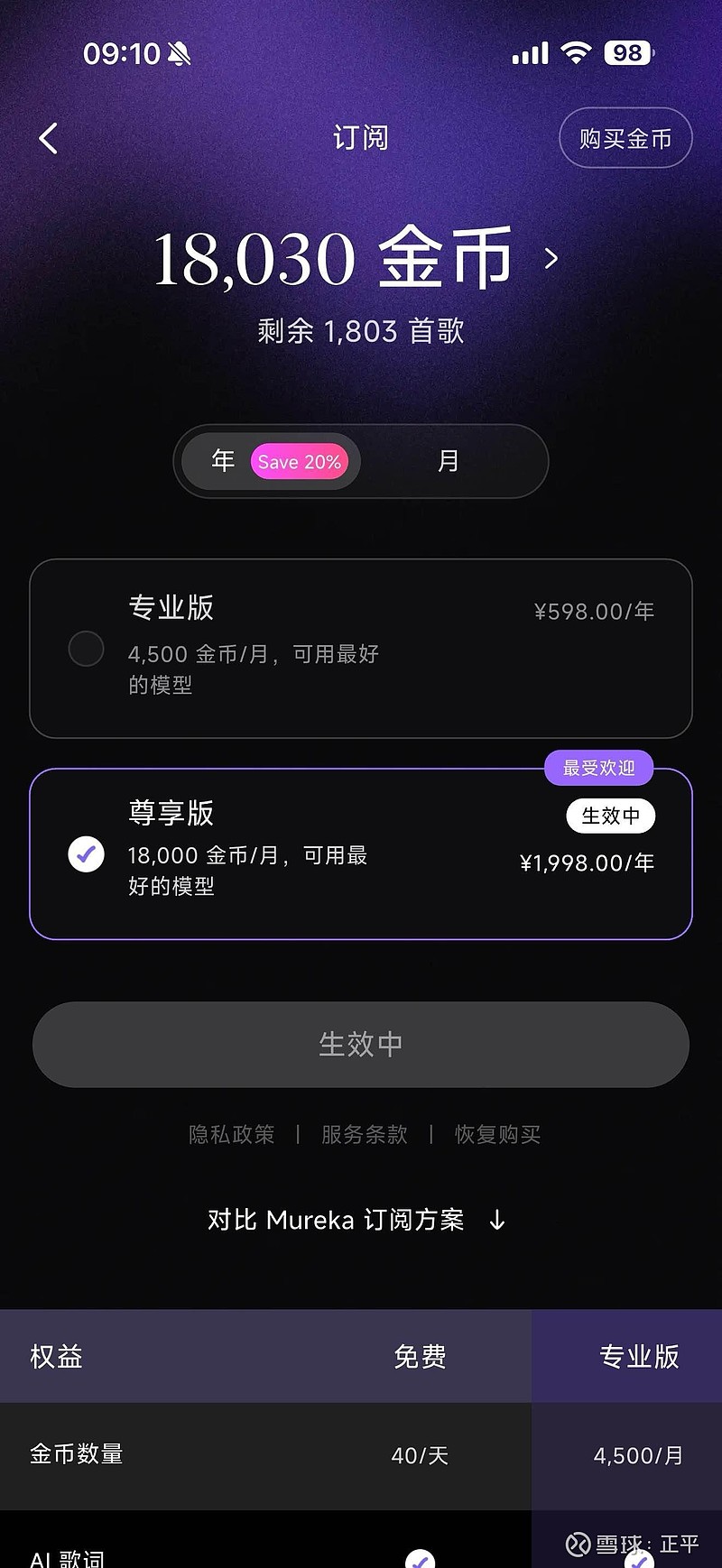Click the back arrow to leave subscription page
This screenshot has width=722, height=1568.
[47, 137]
